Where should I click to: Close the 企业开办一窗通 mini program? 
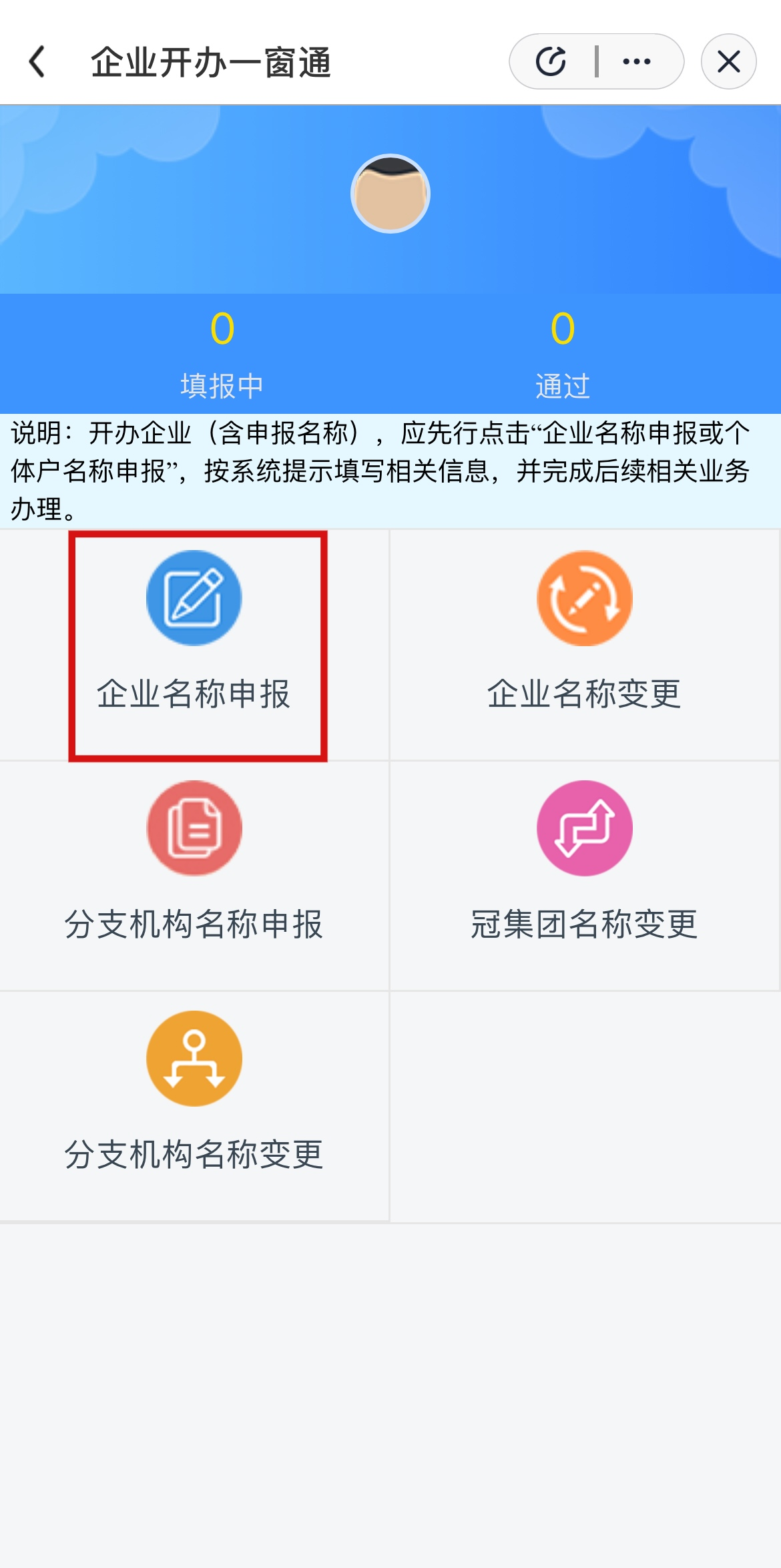(x=728, y=62)
